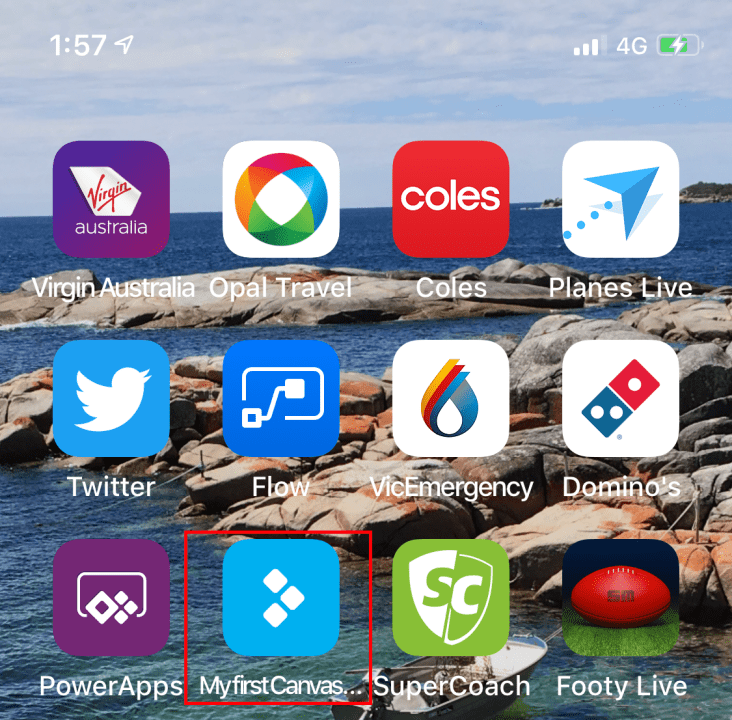Screen dimensions: 732x720
Task: Open SuperCoach
Action: [x=451, y=597]
